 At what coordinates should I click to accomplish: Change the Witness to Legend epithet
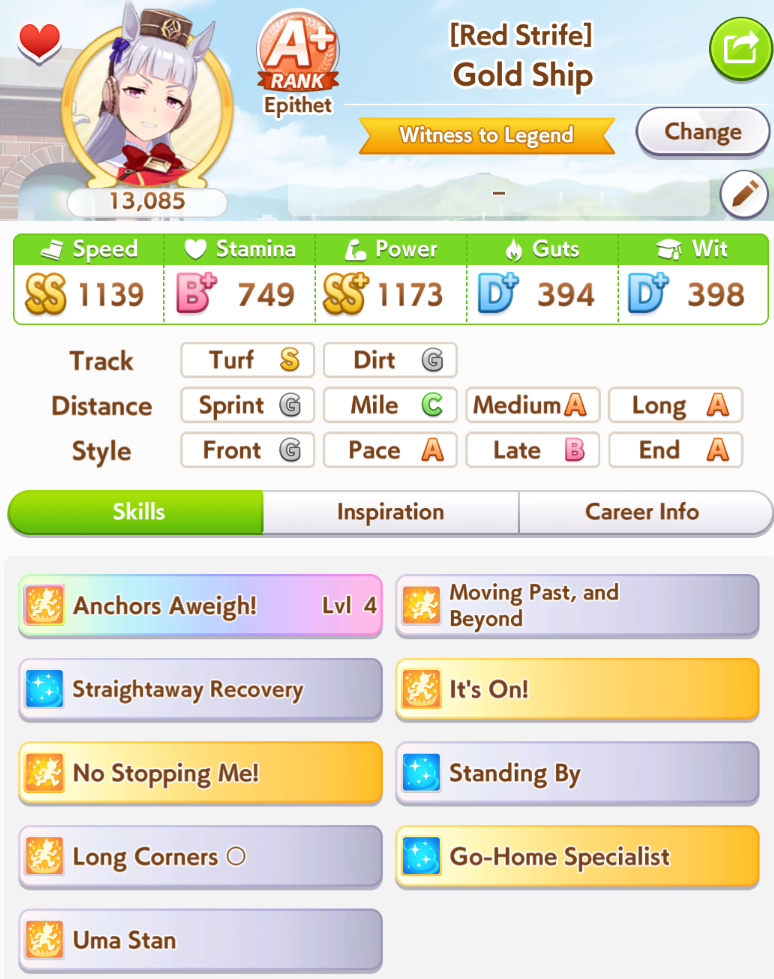click(x=703, y=132)
